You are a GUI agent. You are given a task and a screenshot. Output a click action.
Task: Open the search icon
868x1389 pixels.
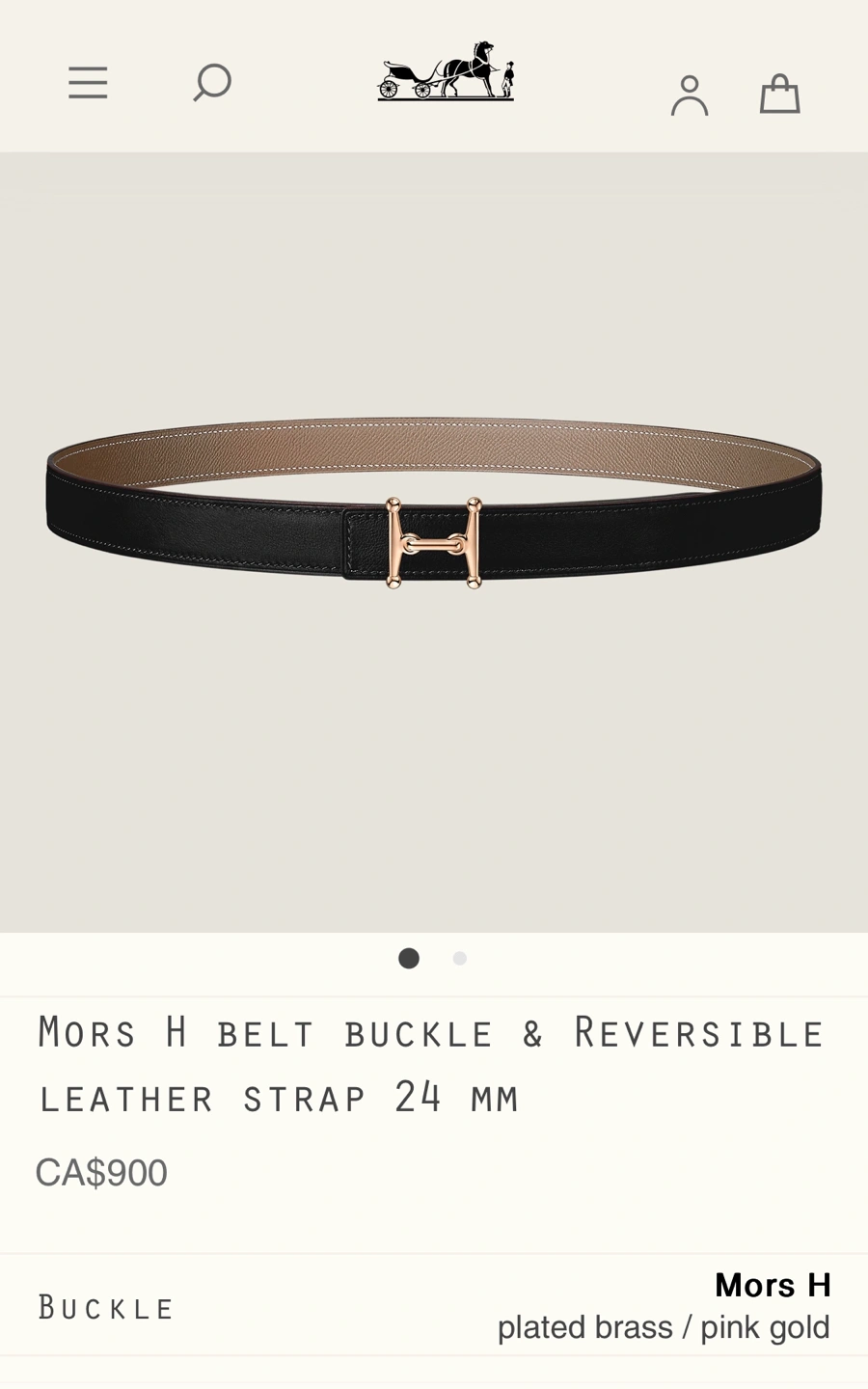211,83
